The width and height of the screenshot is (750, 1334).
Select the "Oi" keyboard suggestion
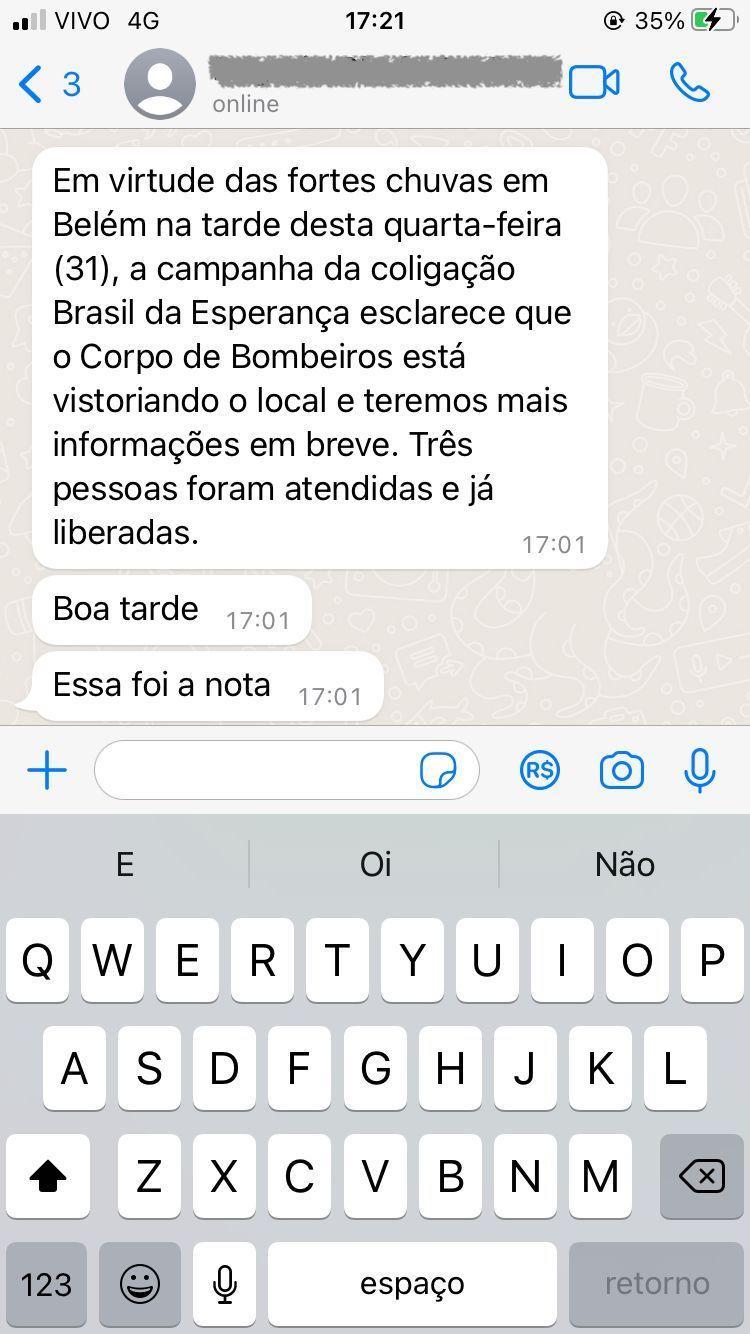coord(375,864)
